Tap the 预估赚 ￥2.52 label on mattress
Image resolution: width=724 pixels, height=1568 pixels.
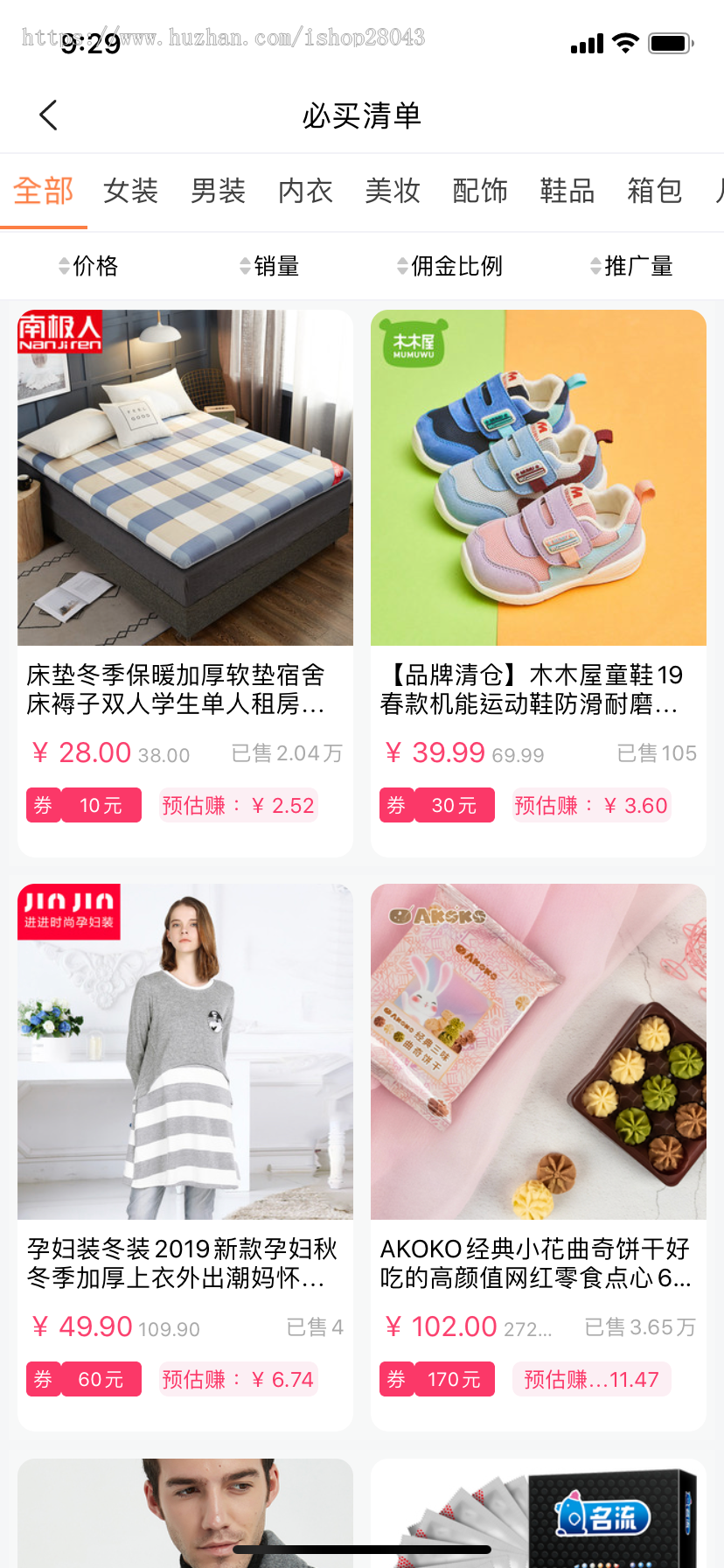point(238,804)
